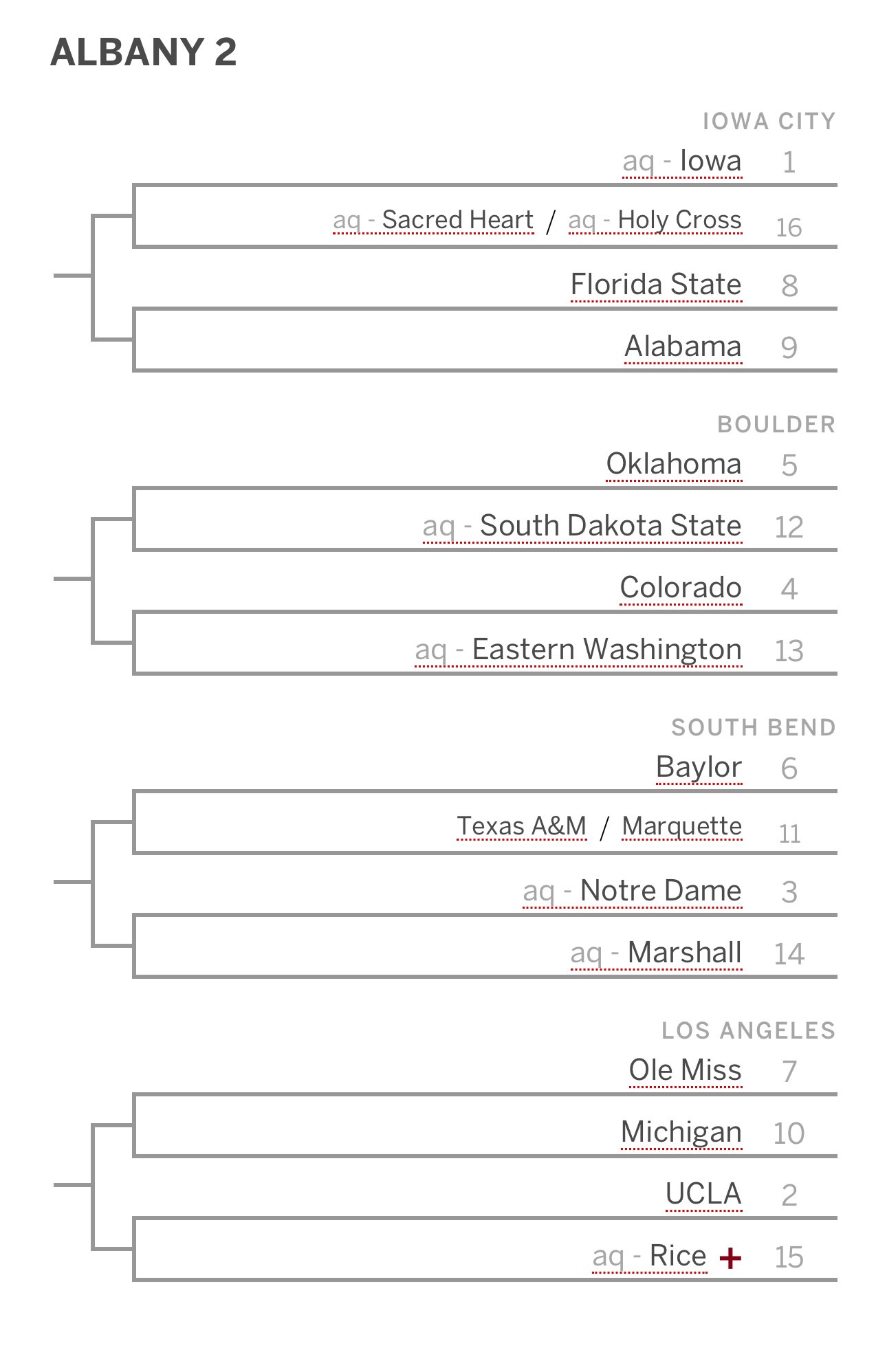The width and height of the screenshot is (887, 1372).
Task: Open the Eastern Washington link
Action: 606,650
